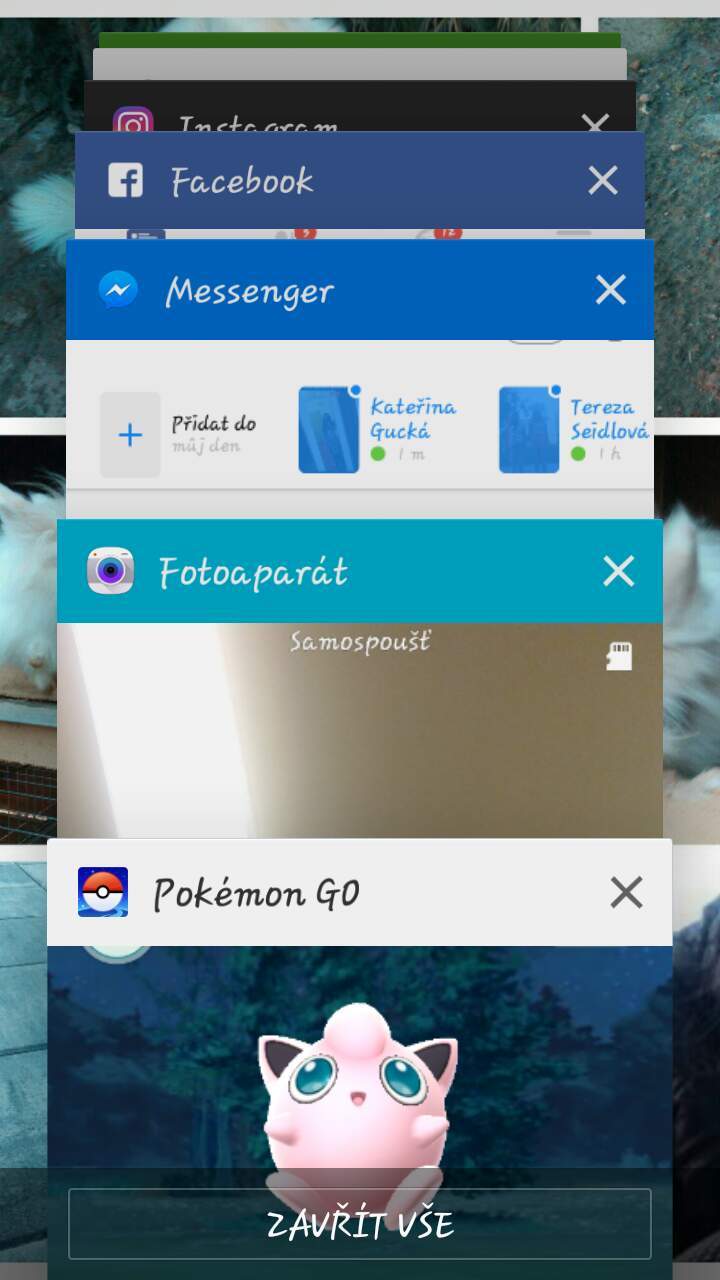Open the Fotoaparát camera preview
The image size is (720, 1280).
click(360, 730)
